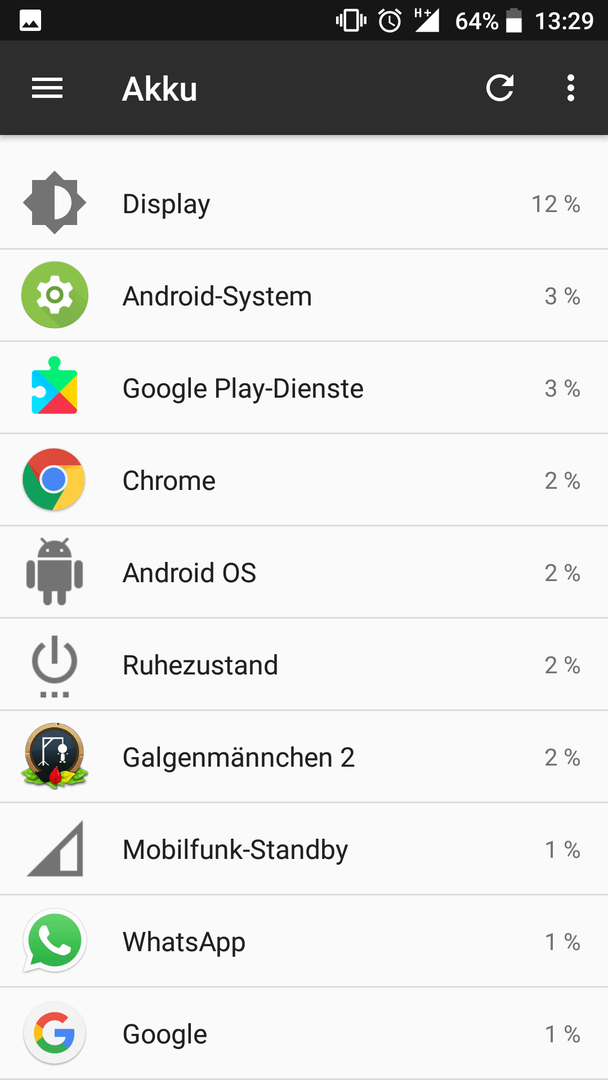
Task: Open Android OS usage details
Action: (x=304, y=572)
